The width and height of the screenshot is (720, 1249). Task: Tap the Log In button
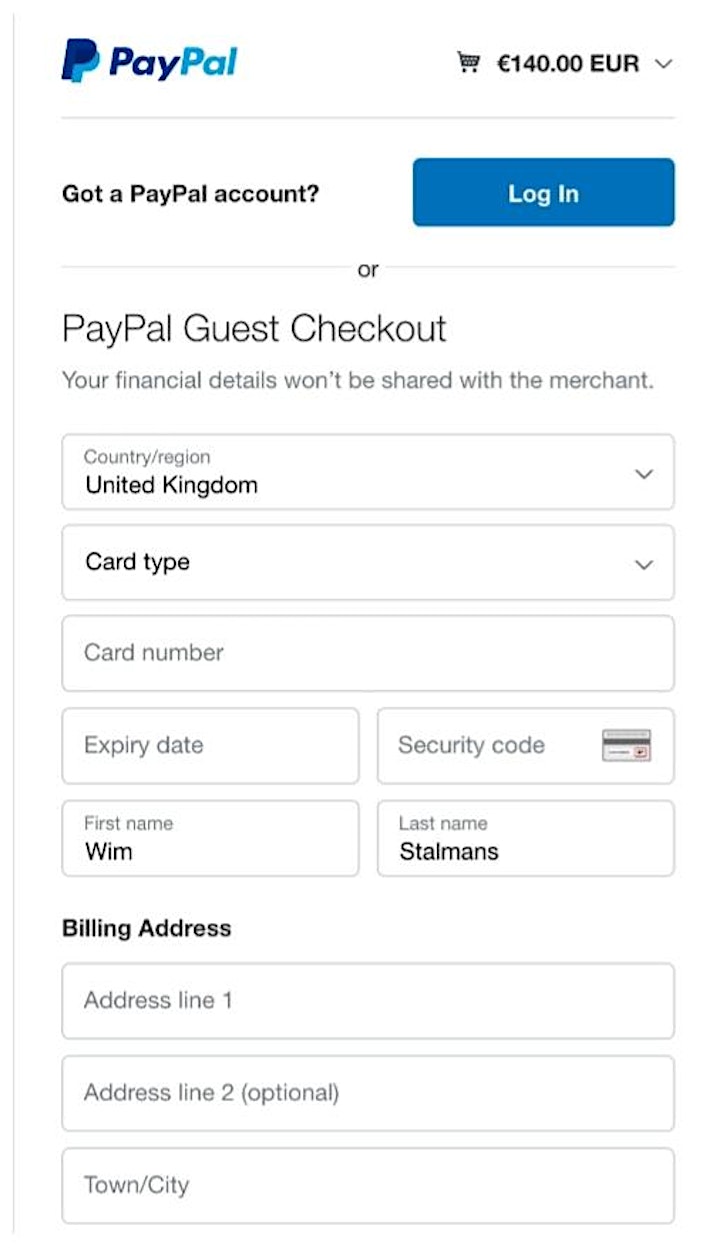click(543, 192)
